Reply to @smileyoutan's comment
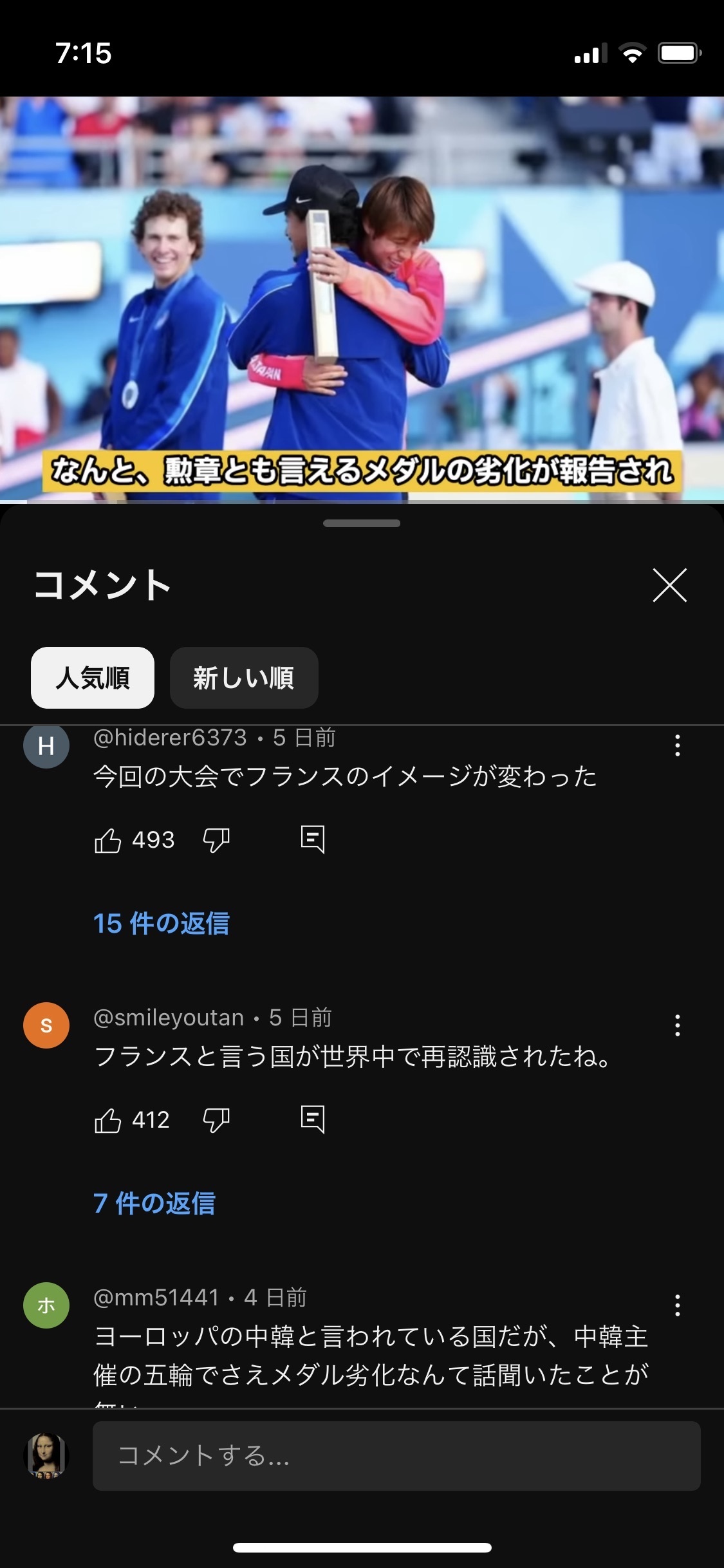The height and width of the screenshot is (1568, 724). pyautogui.click(x=313, y=1120)
